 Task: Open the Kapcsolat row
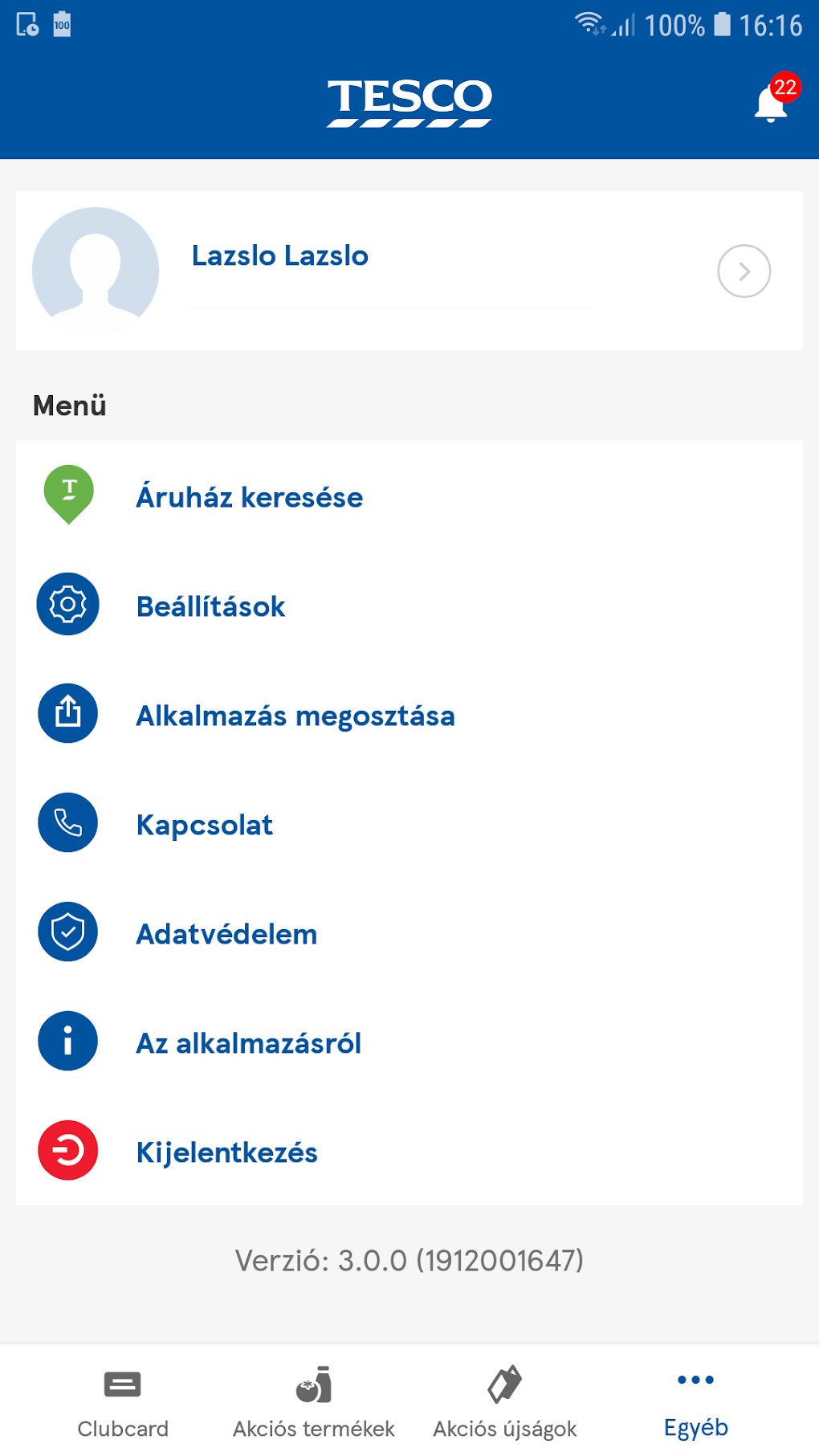click(x=409, y=824)
